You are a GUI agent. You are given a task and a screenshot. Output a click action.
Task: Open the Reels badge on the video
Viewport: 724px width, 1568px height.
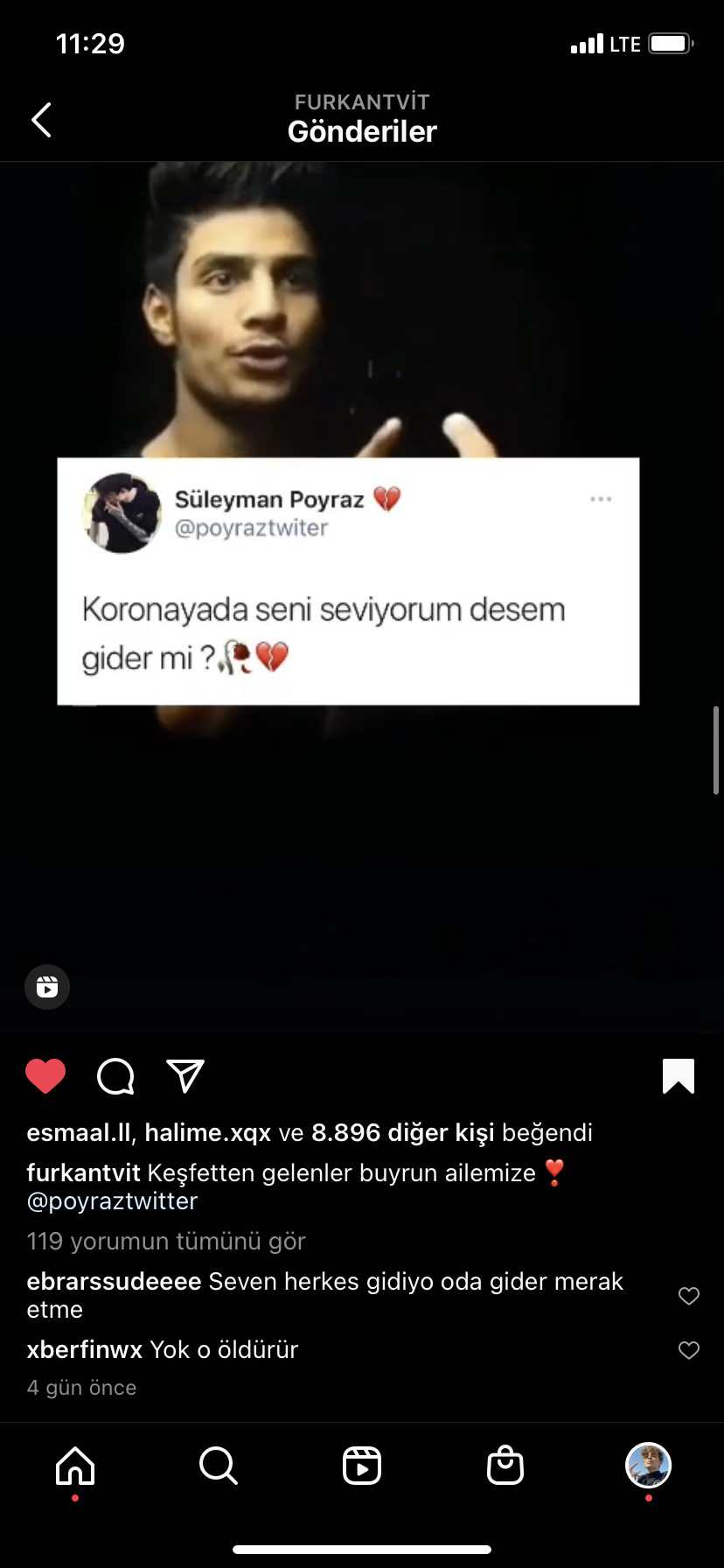coord(47,987)
